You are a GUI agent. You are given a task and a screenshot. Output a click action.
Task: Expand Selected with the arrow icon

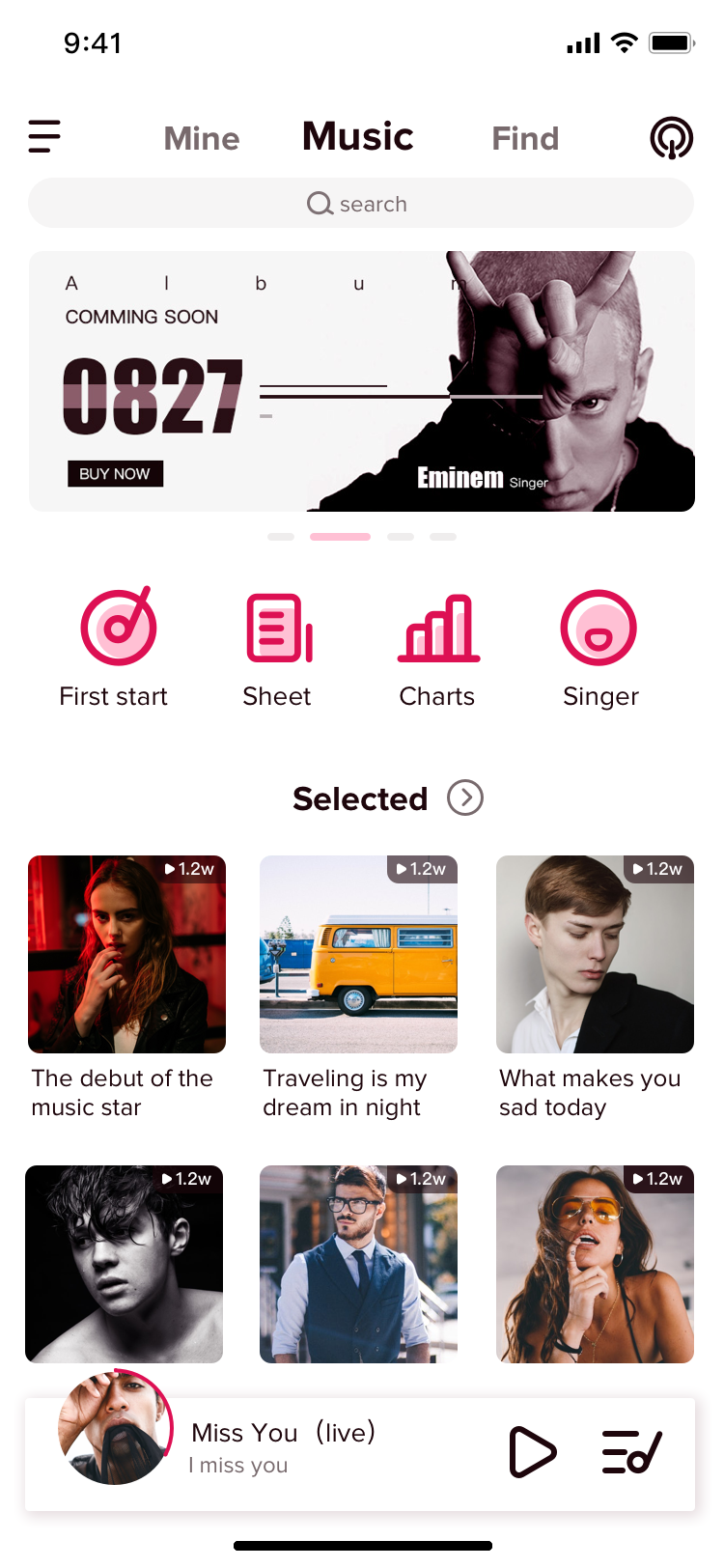coord(465,798)
